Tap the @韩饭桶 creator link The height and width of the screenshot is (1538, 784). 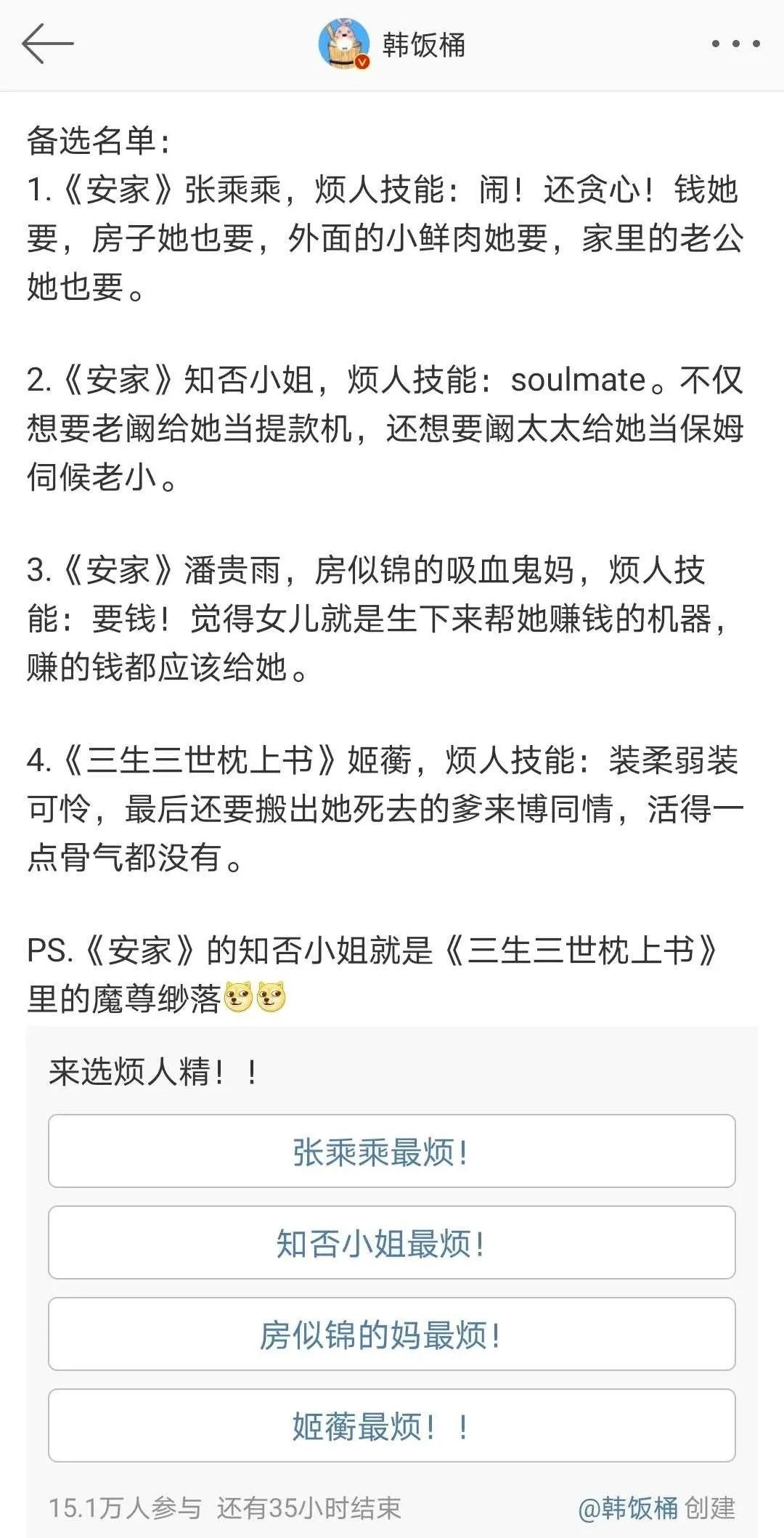628,1508
